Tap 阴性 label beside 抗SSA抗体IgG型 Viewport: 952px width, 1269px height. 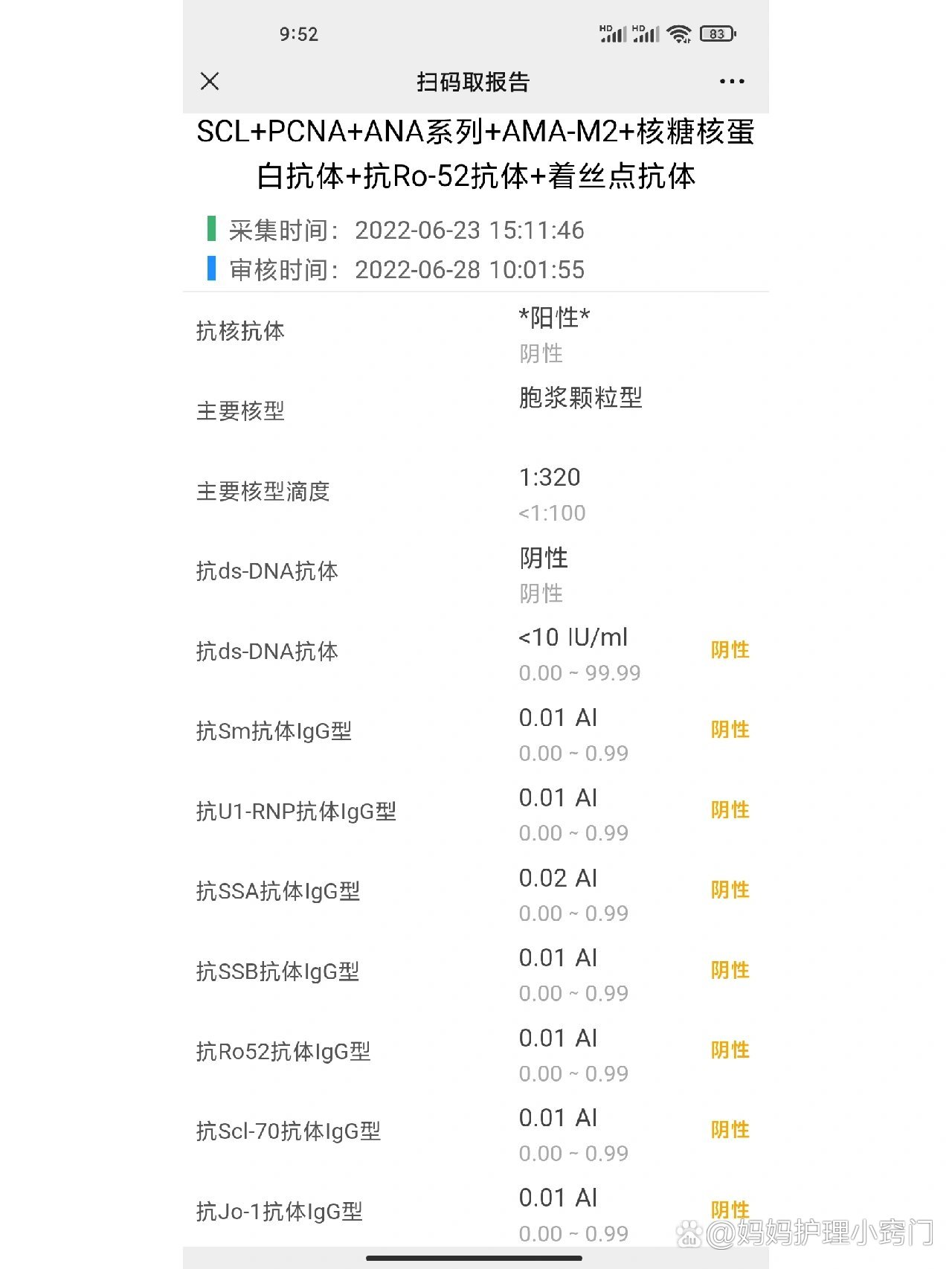[x=732, y=890]
